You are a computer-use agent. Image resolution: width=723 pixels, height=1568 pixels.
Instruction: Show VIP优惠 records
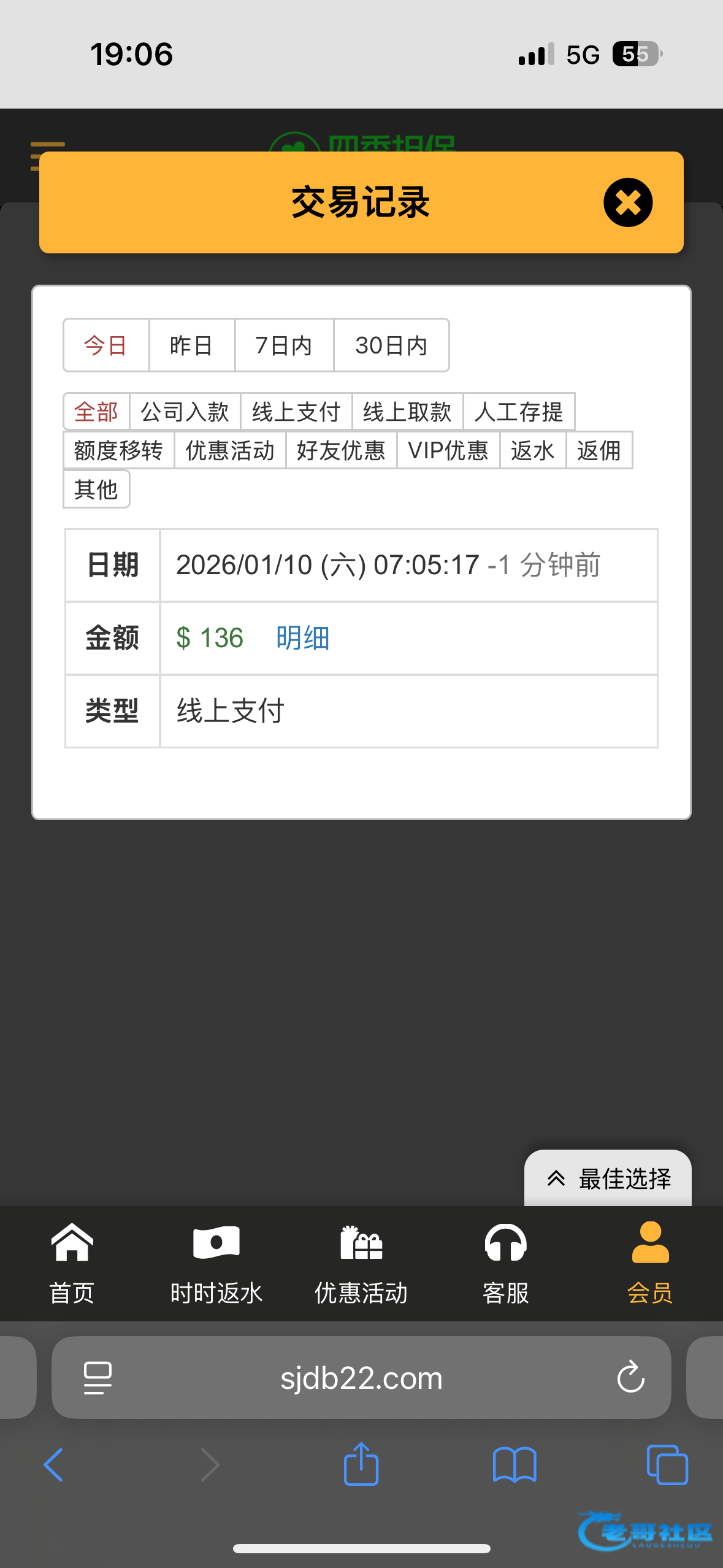tap(448, 450)
